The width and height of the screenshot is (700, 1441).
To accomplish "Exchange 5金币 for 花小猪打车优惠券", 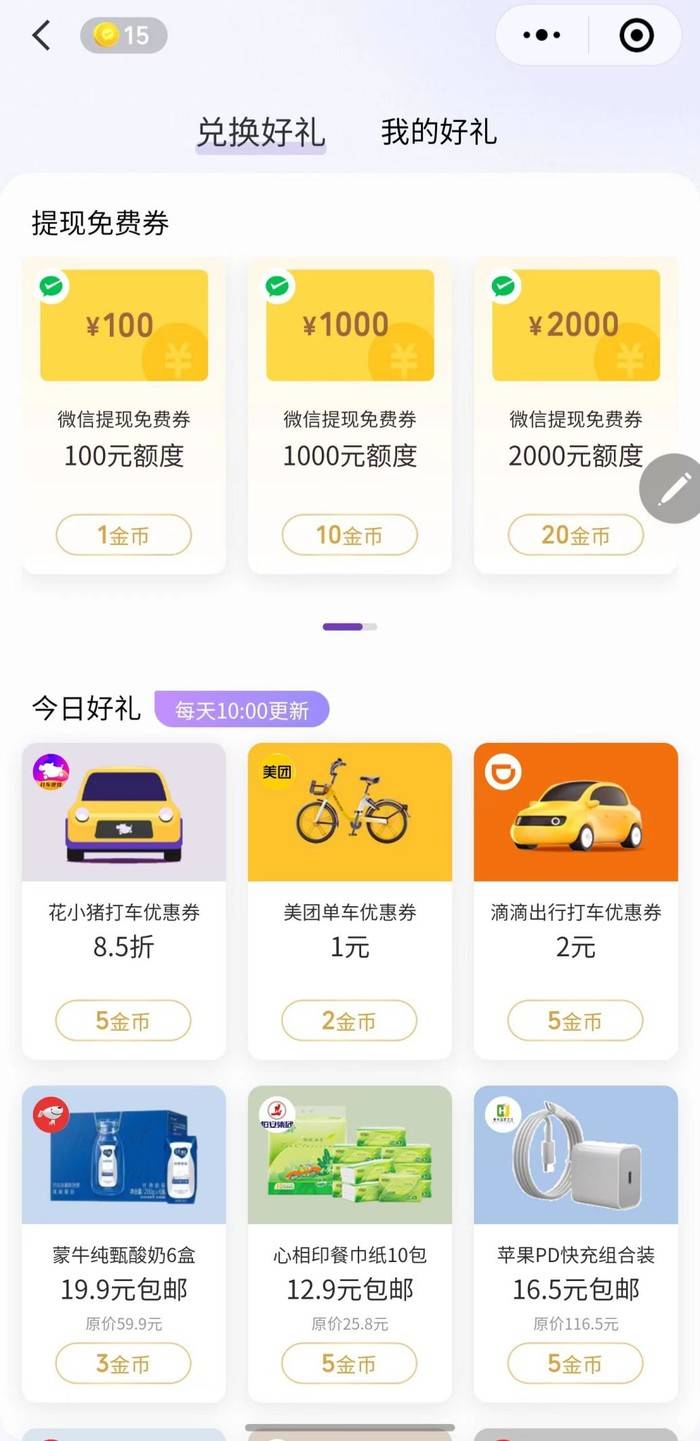I will point(123,1021).
